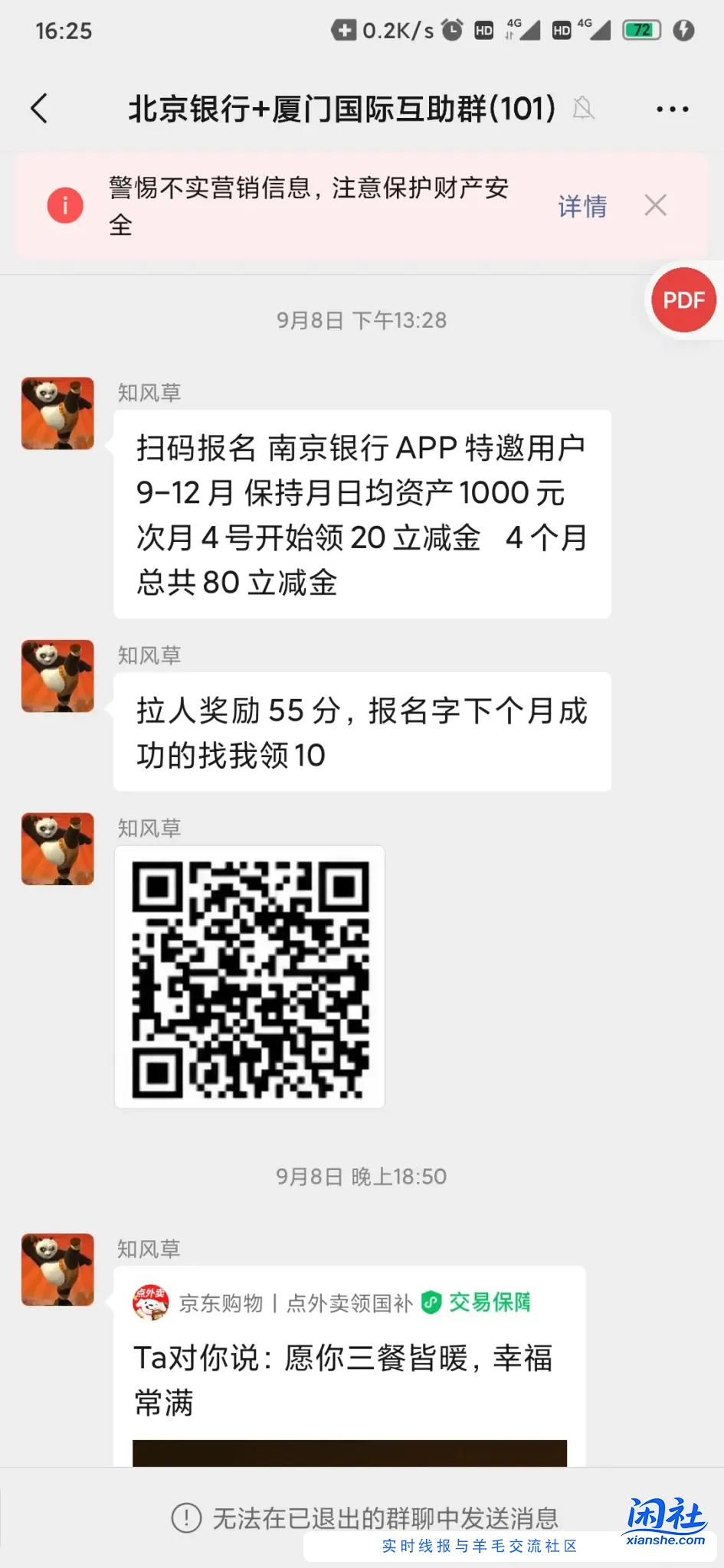Unmute notifications via the crossed bell icon
The image size is (724, 1568).
pyautogui.click(x=584, y=109)
